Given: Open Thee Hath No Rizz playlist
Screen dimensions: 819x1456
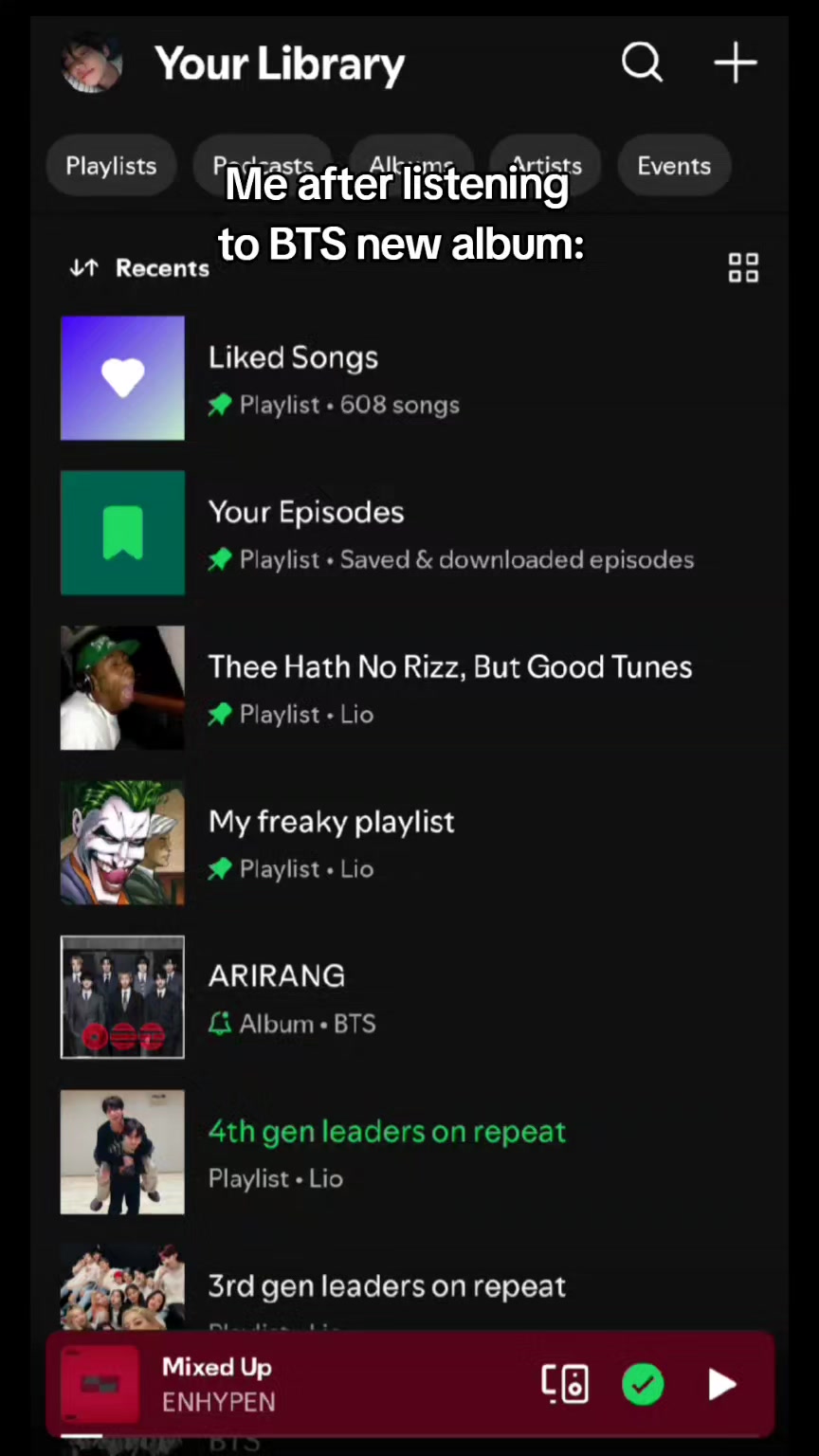Looking at the screenshot, I should pyautogui.click(x=409, y=687).
